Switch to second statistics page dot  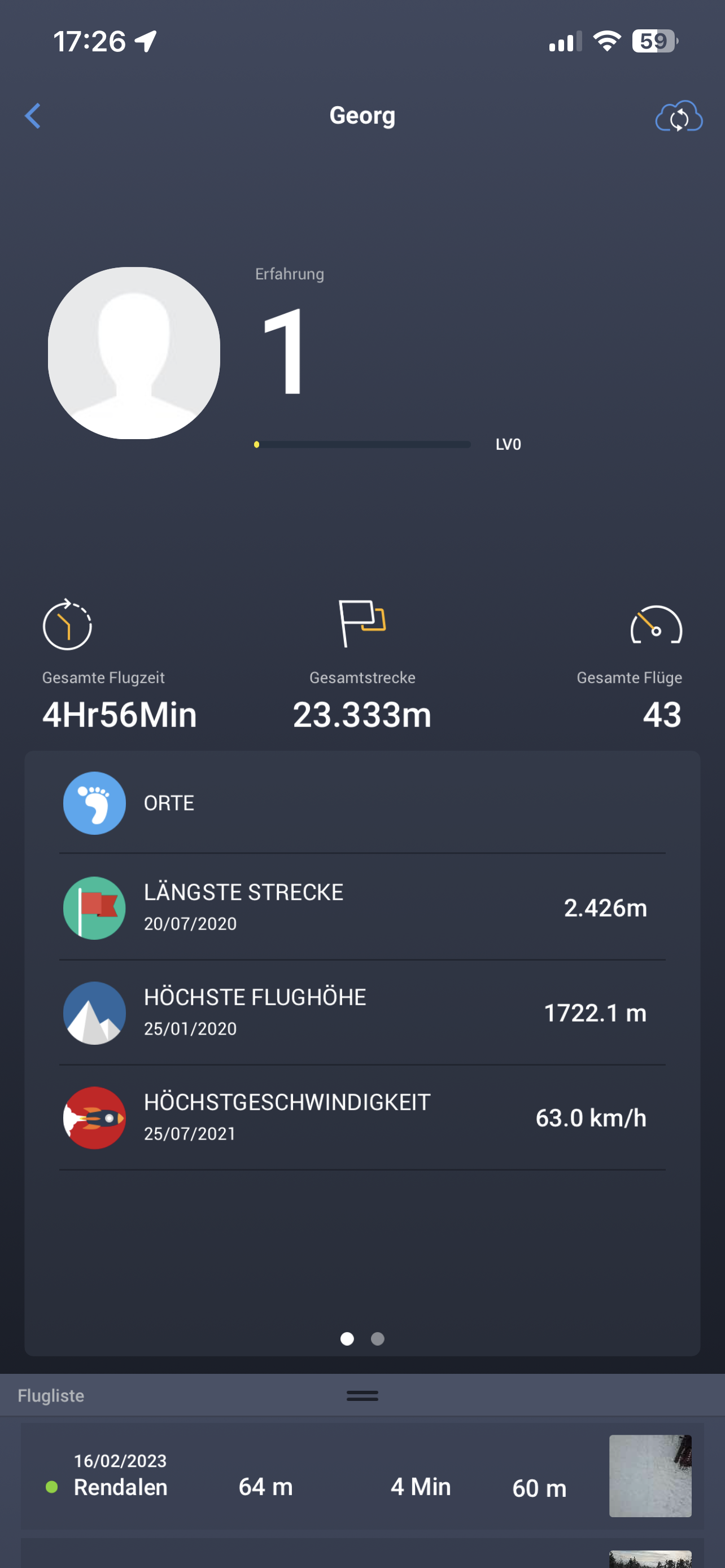[x=377, y=1338]
